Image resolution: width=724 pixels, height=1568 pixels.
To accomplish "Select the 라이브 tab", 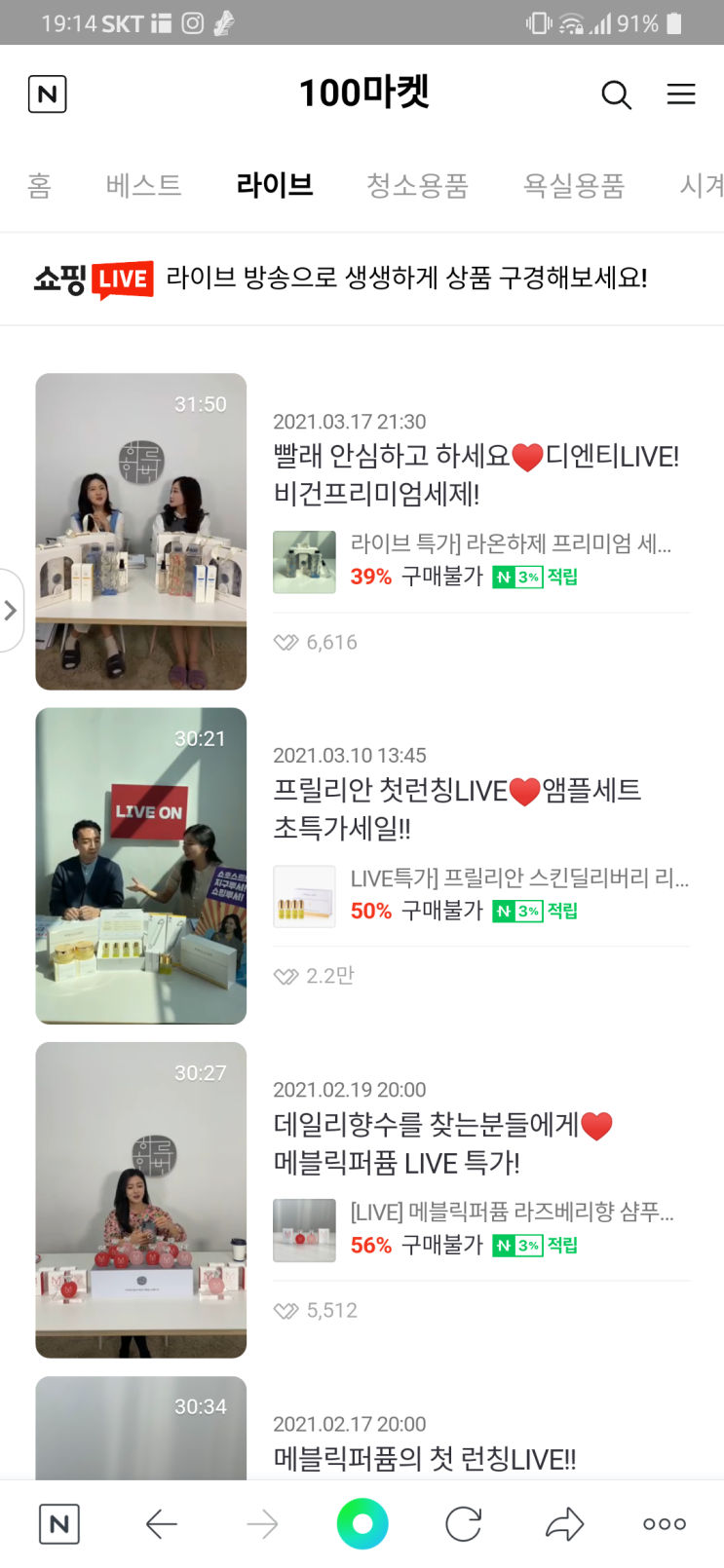I will pos(275,185).
